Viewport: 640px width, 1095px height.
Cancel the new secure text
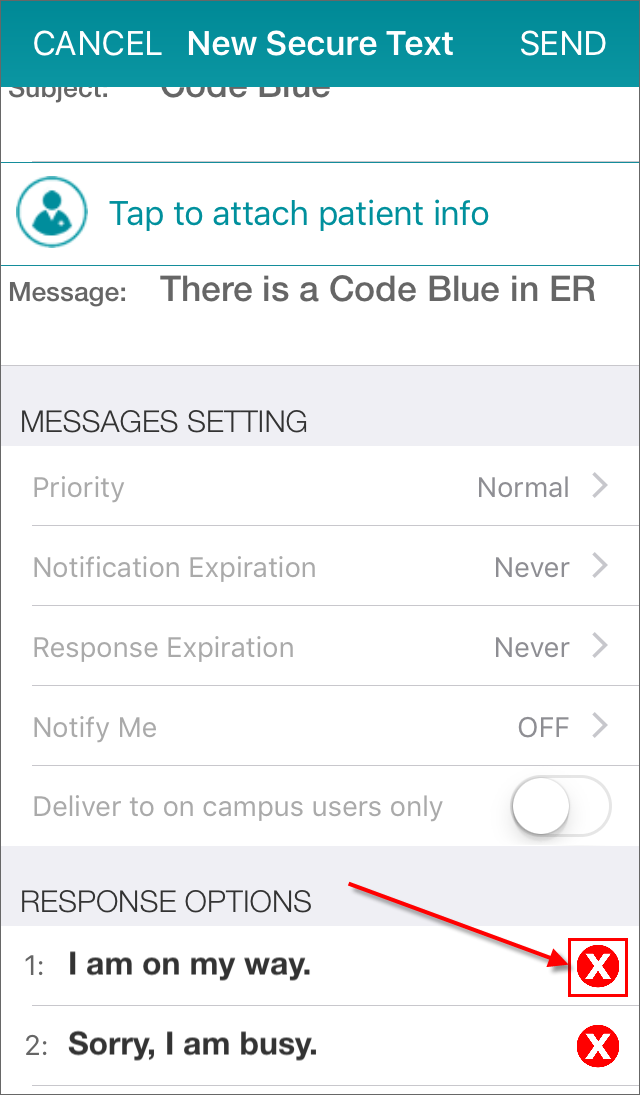pyautogui.click(x=97, y=44)
